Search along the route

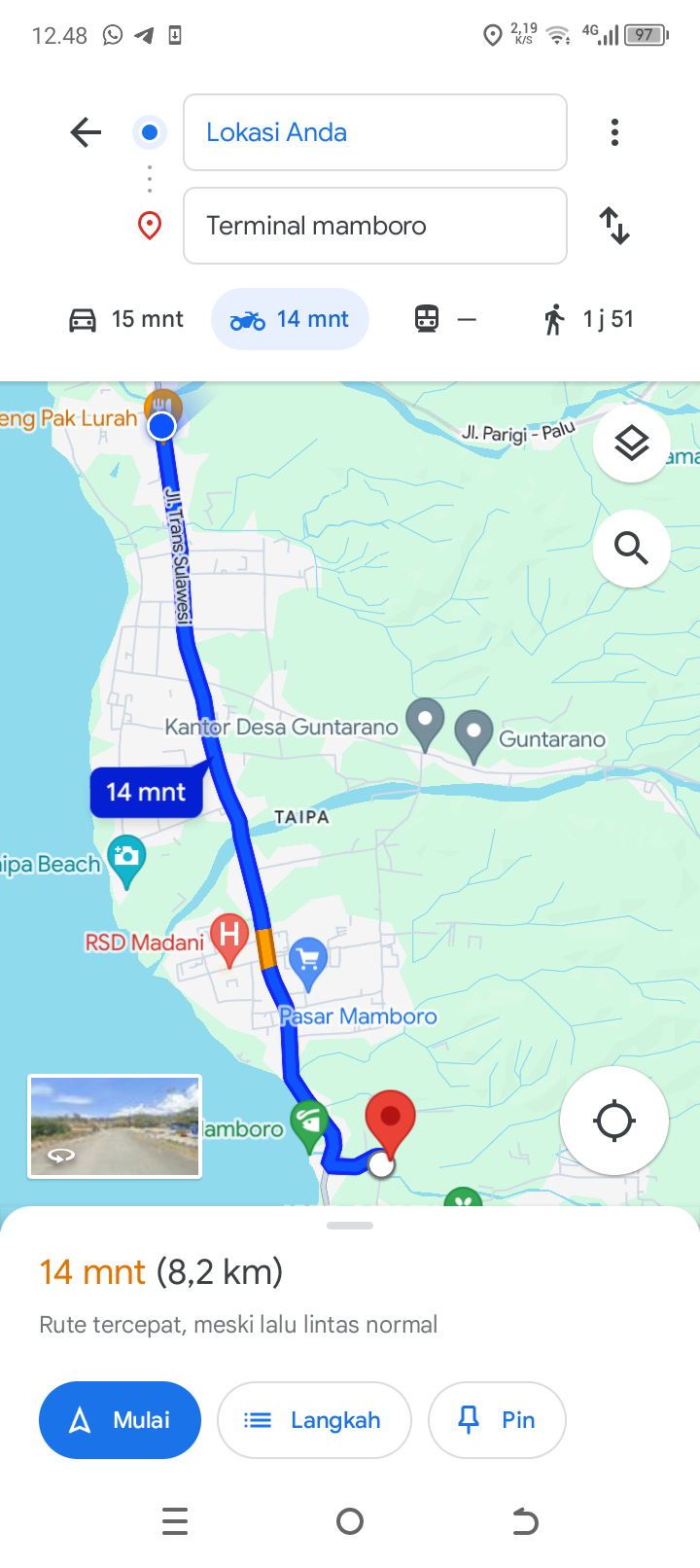click(632, 549)
